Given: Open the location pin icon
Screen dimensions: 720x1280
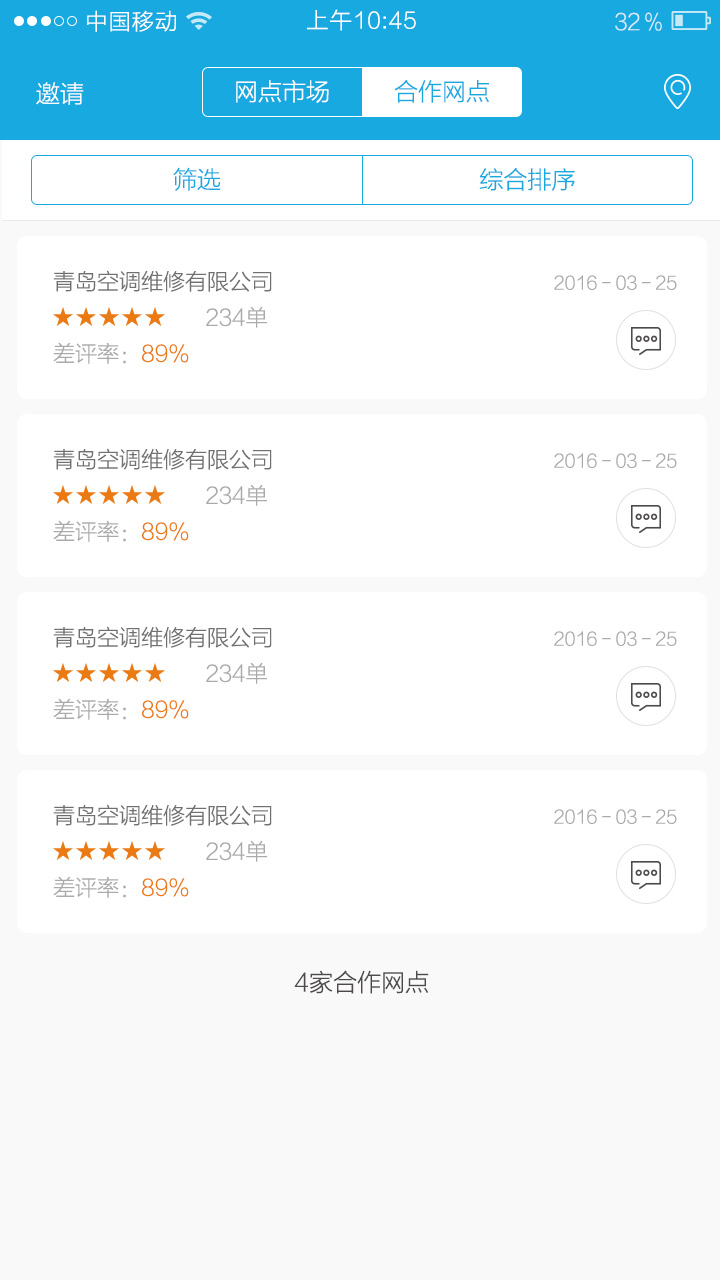Looking at the screenshot, I should coord(677,92).
